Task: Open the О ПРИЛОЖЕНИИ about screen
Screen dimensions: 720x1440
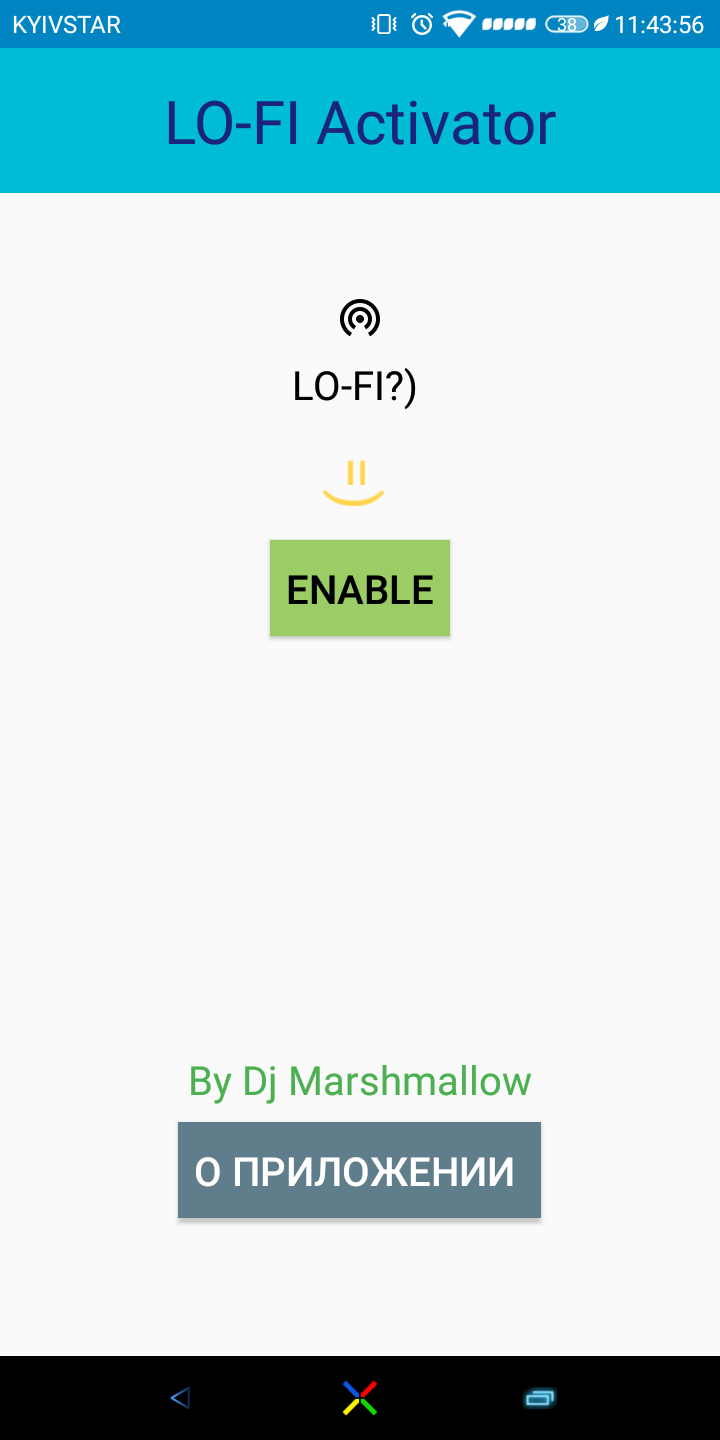Action: 359,1170
